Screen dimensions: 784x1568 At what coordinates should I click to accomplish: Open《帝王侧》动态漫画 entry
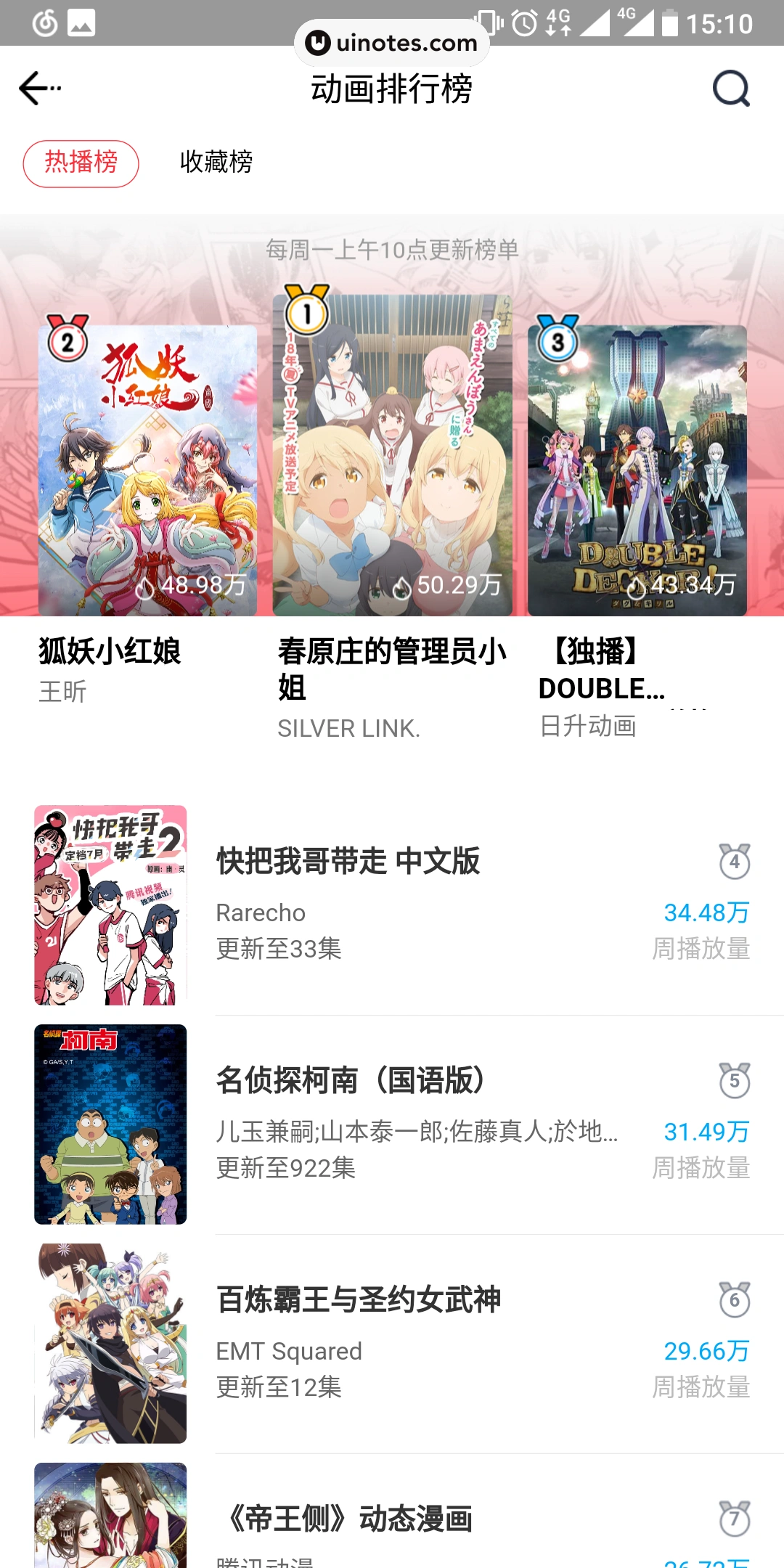click(x=392, y=1519)
